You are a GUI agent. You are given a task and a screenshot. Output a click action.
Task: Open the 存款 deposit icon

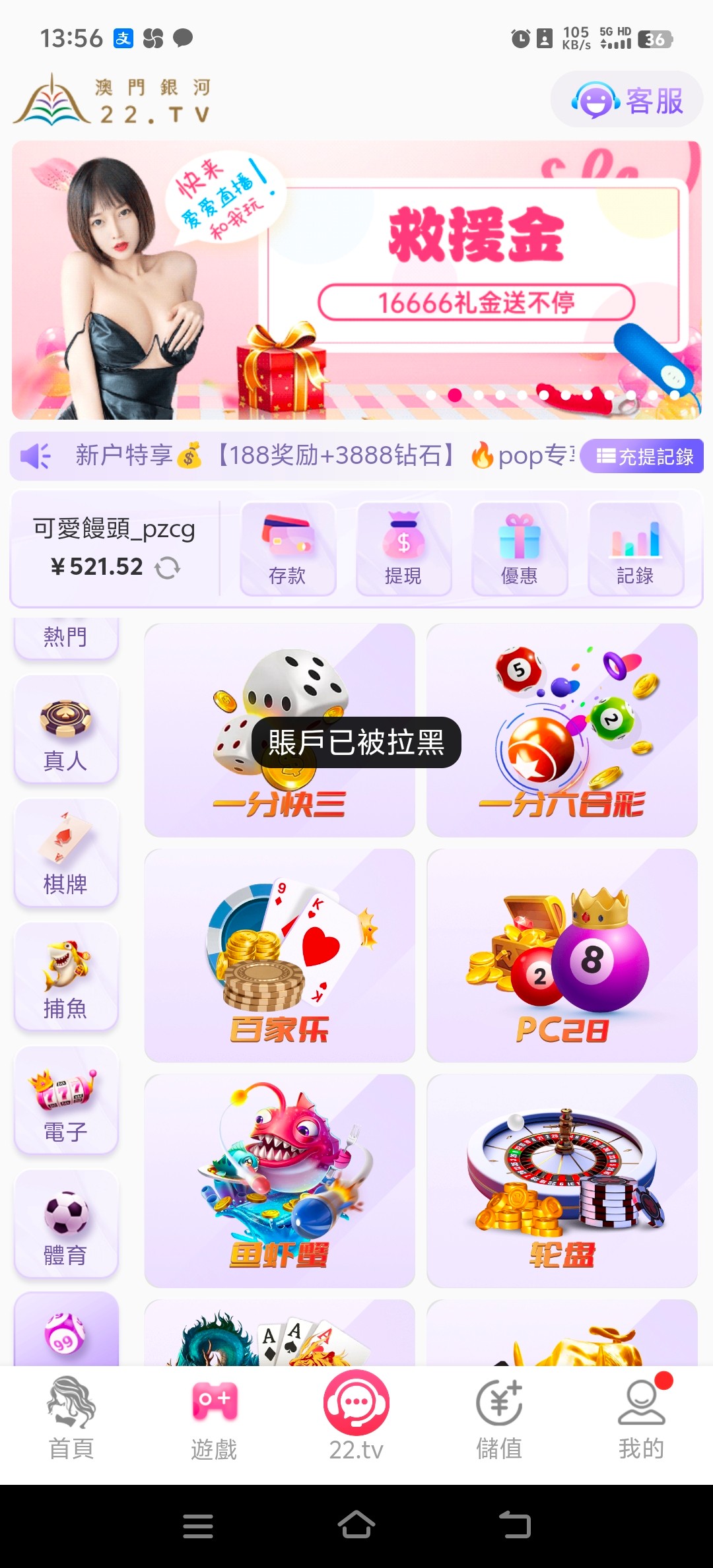(x=289, y=551)
